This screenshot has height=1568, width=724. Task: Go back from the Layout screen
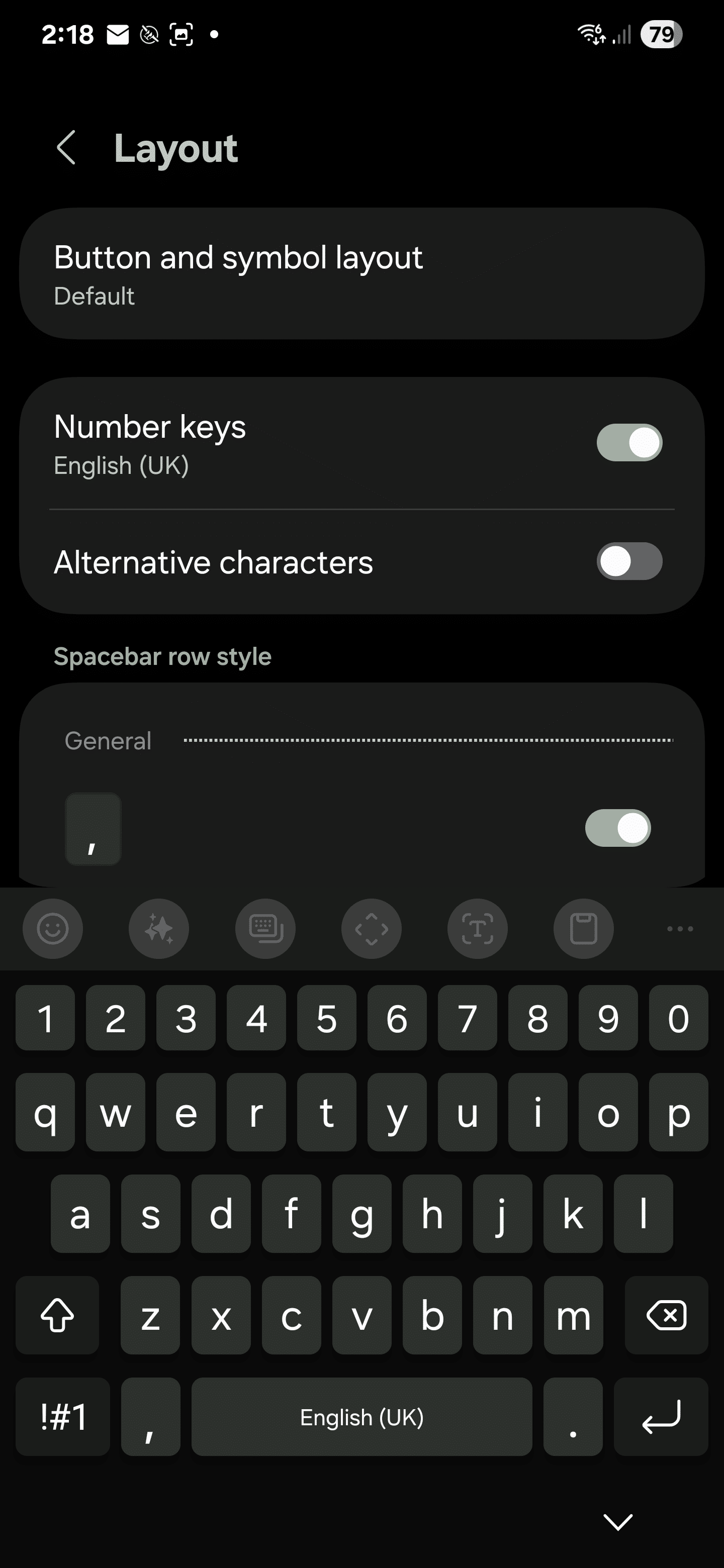pyautogui.click(x=66, y=147)
